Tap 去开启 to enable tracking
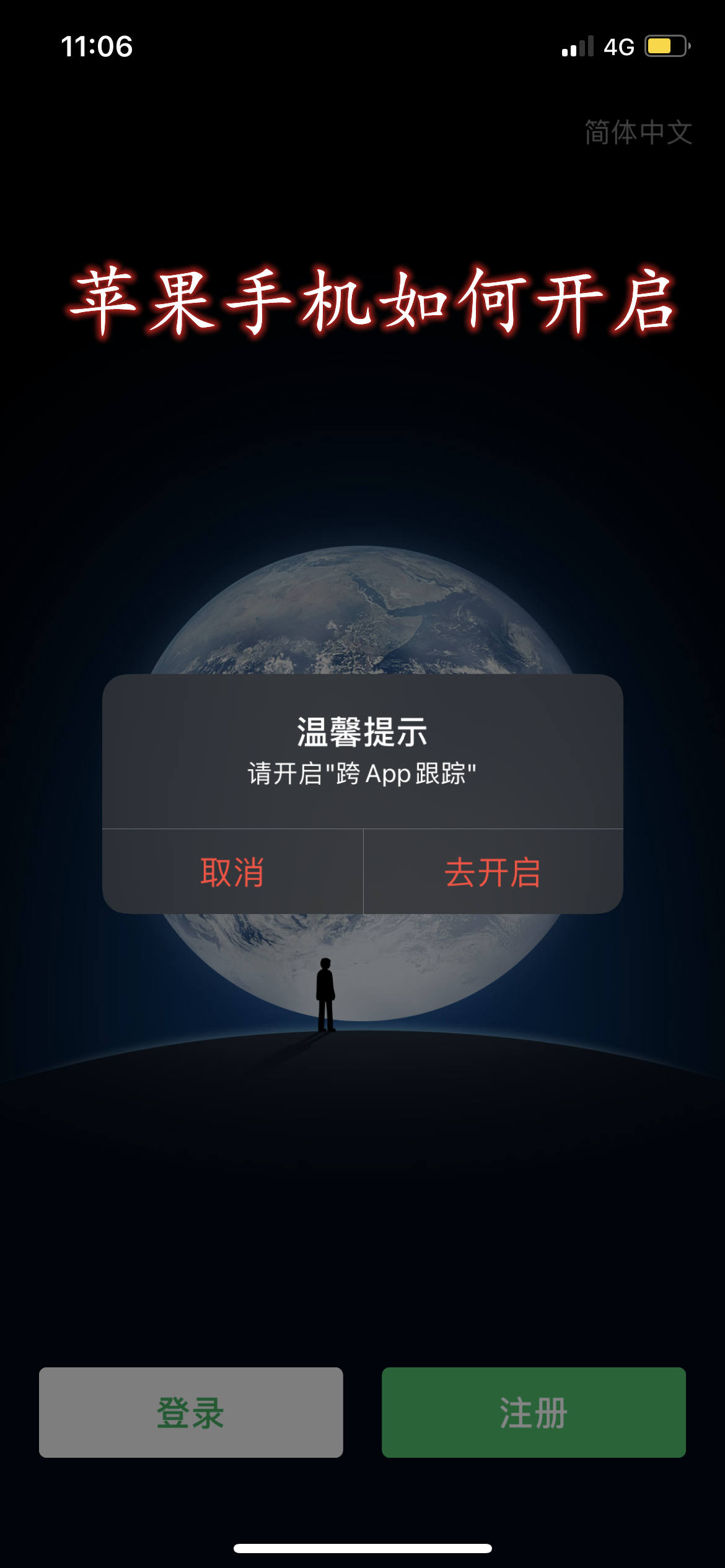Screen dimensions: 725x1568 [x=493, y=872]
